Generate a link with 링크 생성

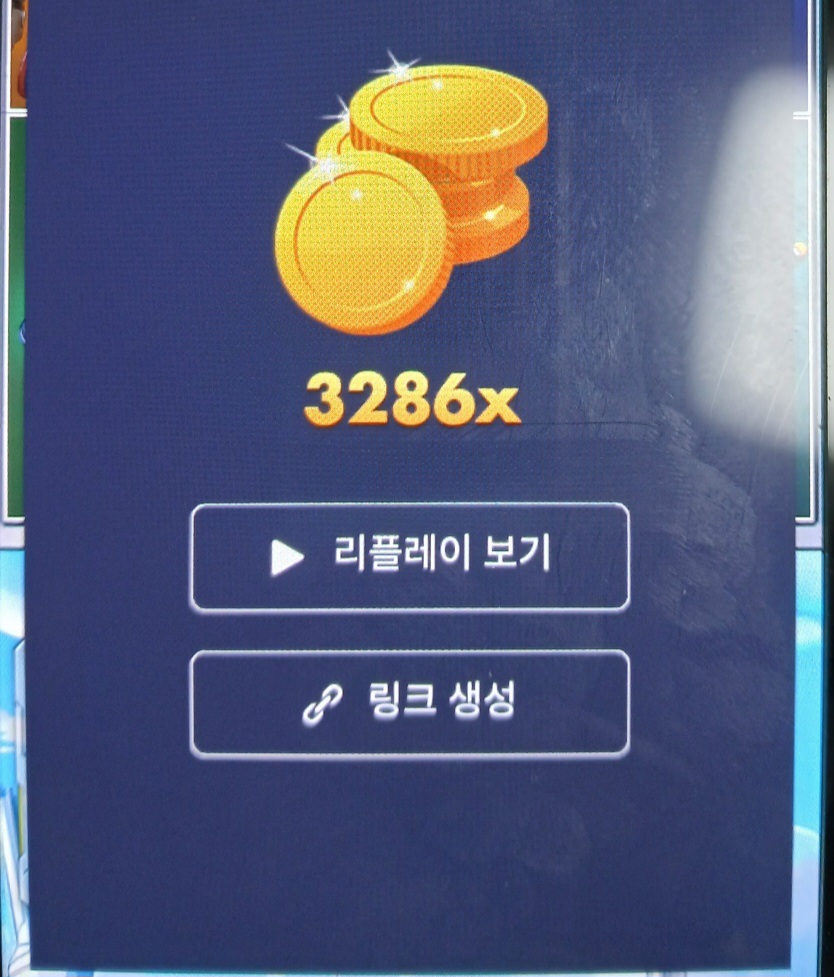pyautogui.click(x=409, y=703)
